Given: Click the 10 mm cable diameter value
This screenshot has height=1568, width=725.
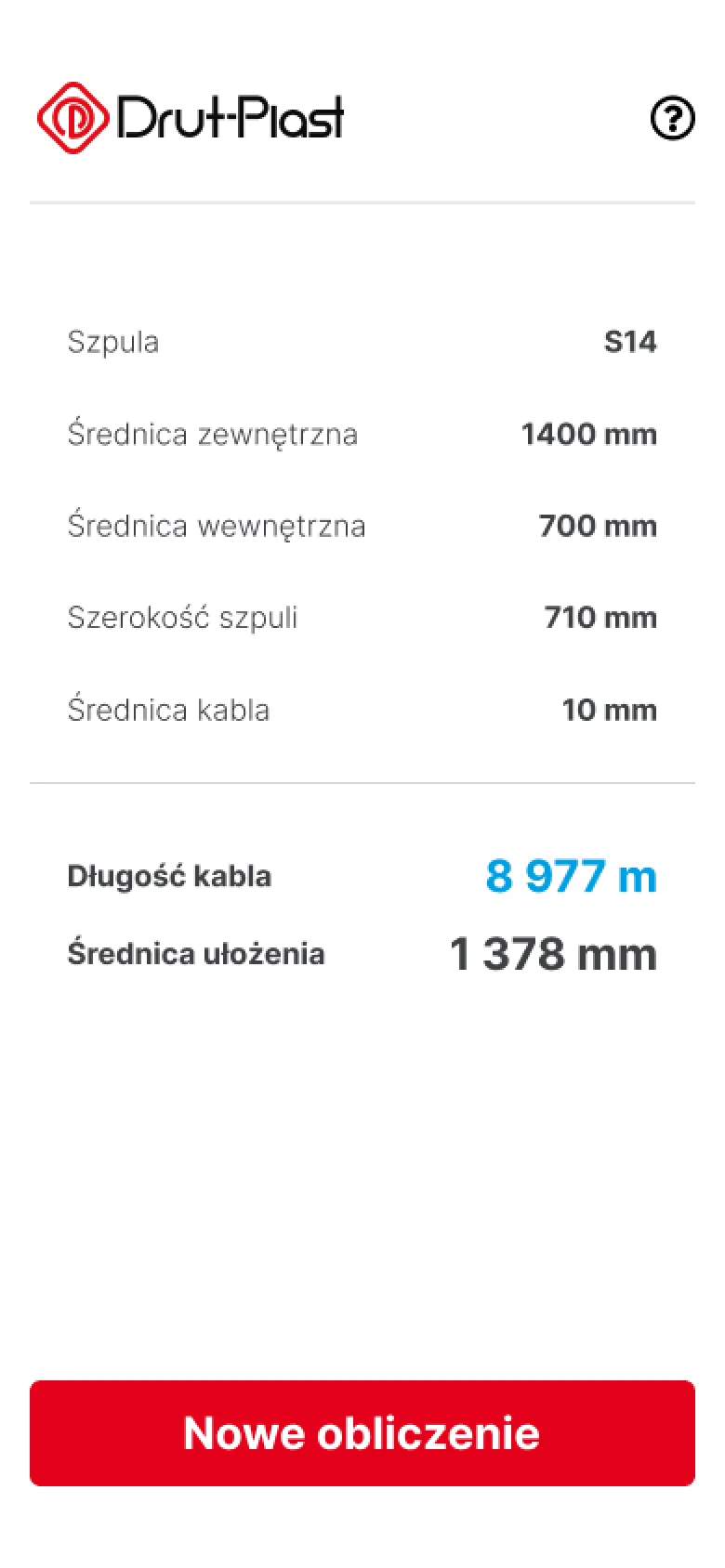Looking at the screenshot, I should tap(610, 710).
